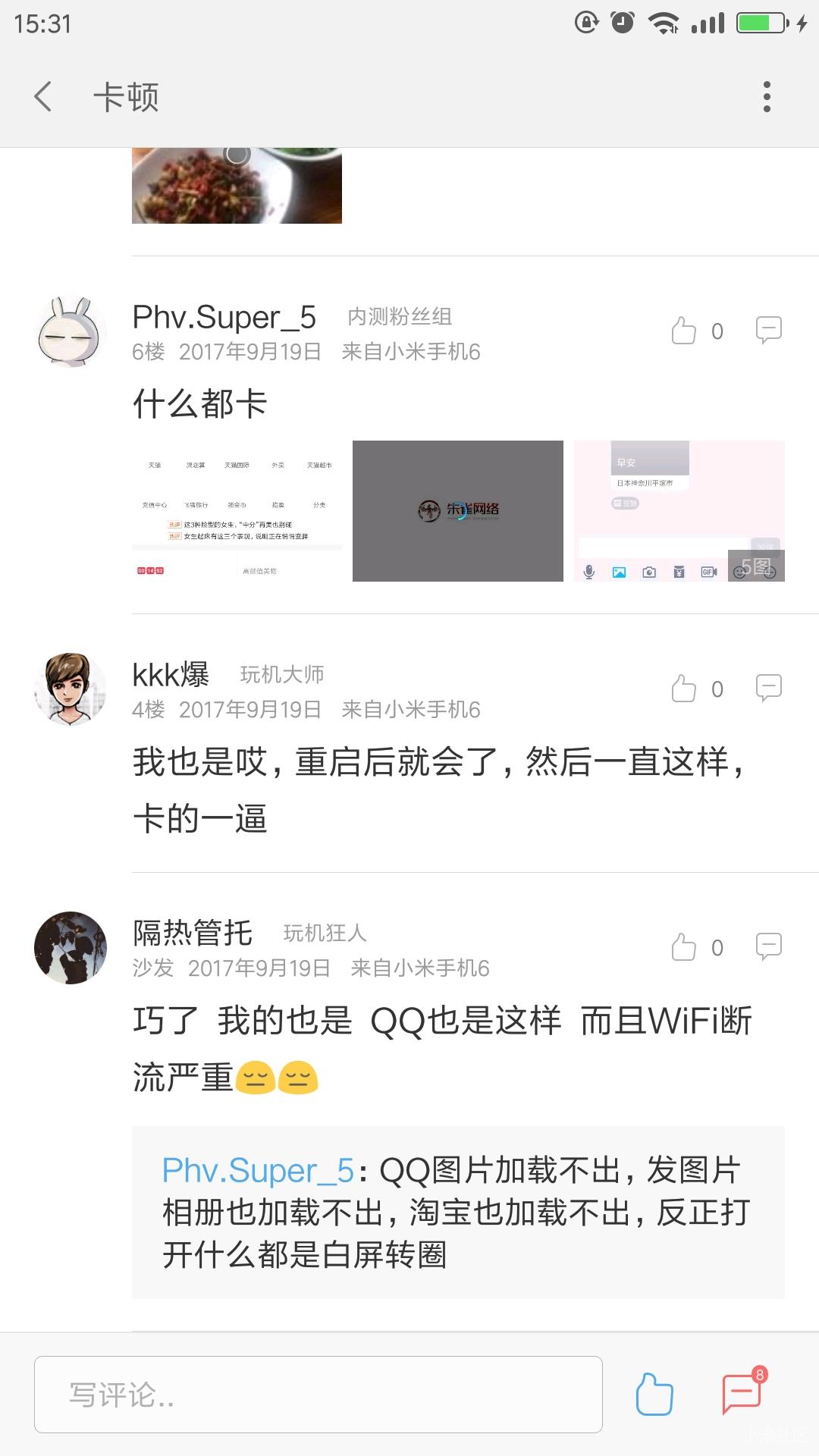Tap the 写评论 comment input field
The image size is (819, 1456).
(x=318, y=1395)
